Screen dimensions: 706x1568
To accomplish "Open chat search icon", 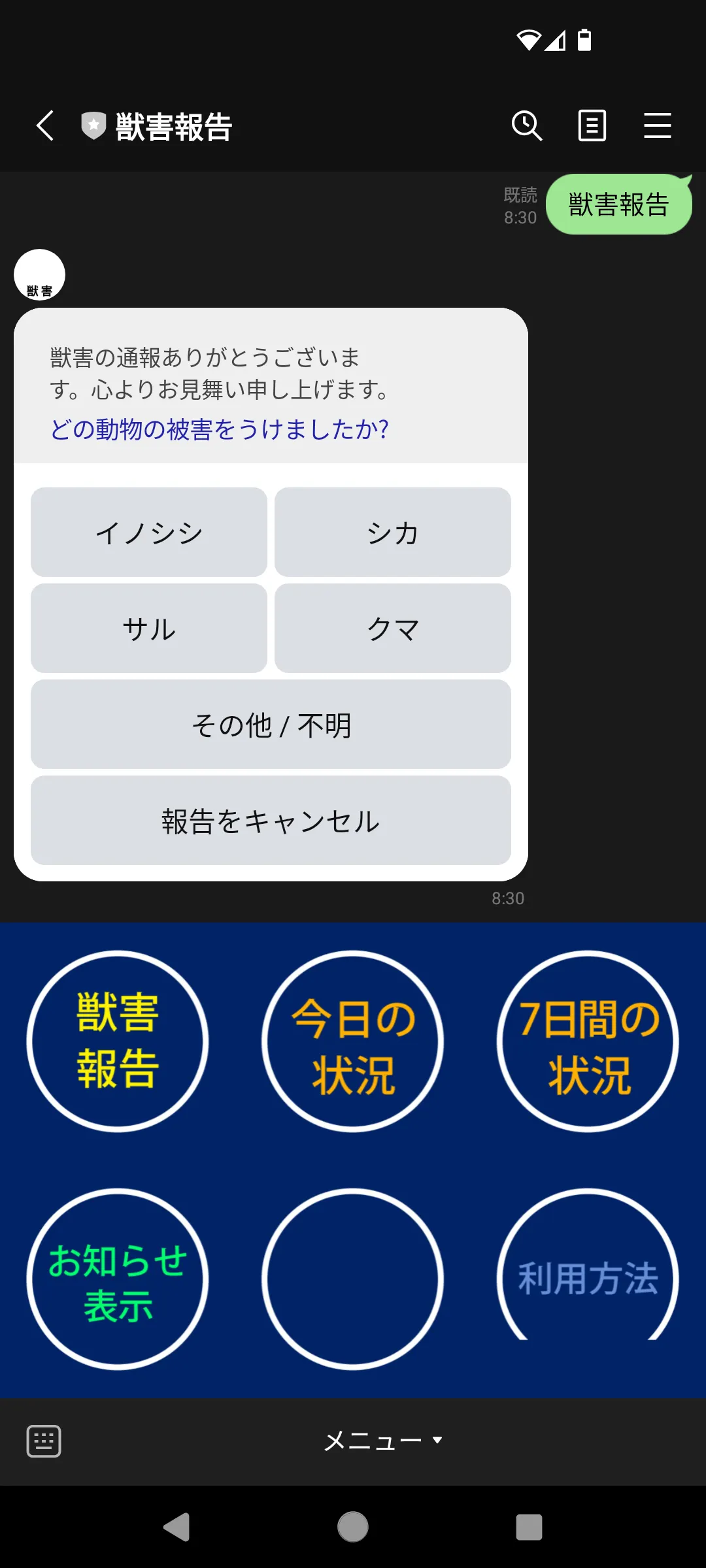I will pyautogui.click(x=527, y=125).
